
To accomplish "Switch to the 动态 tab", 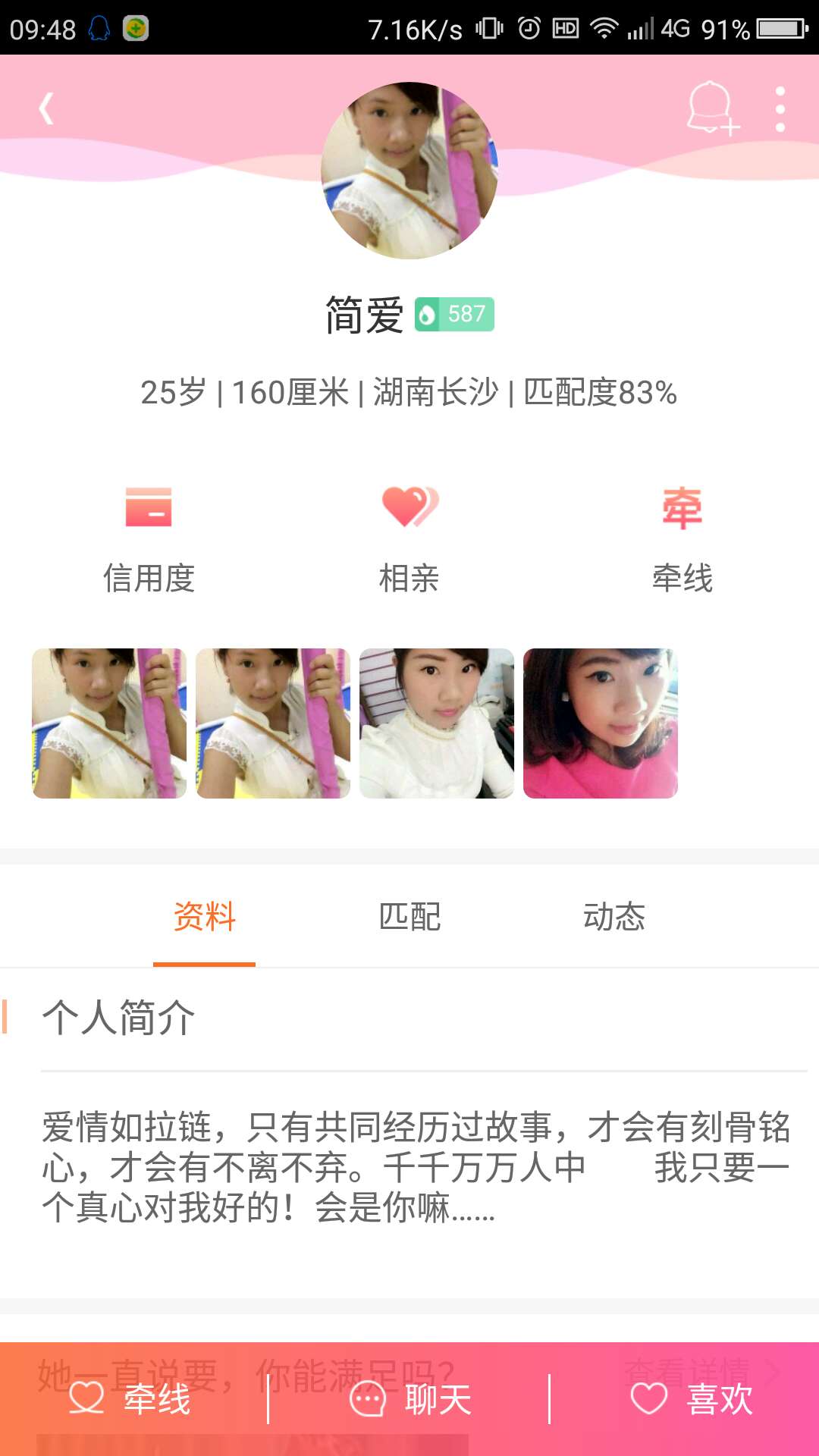I will point(614,917).
